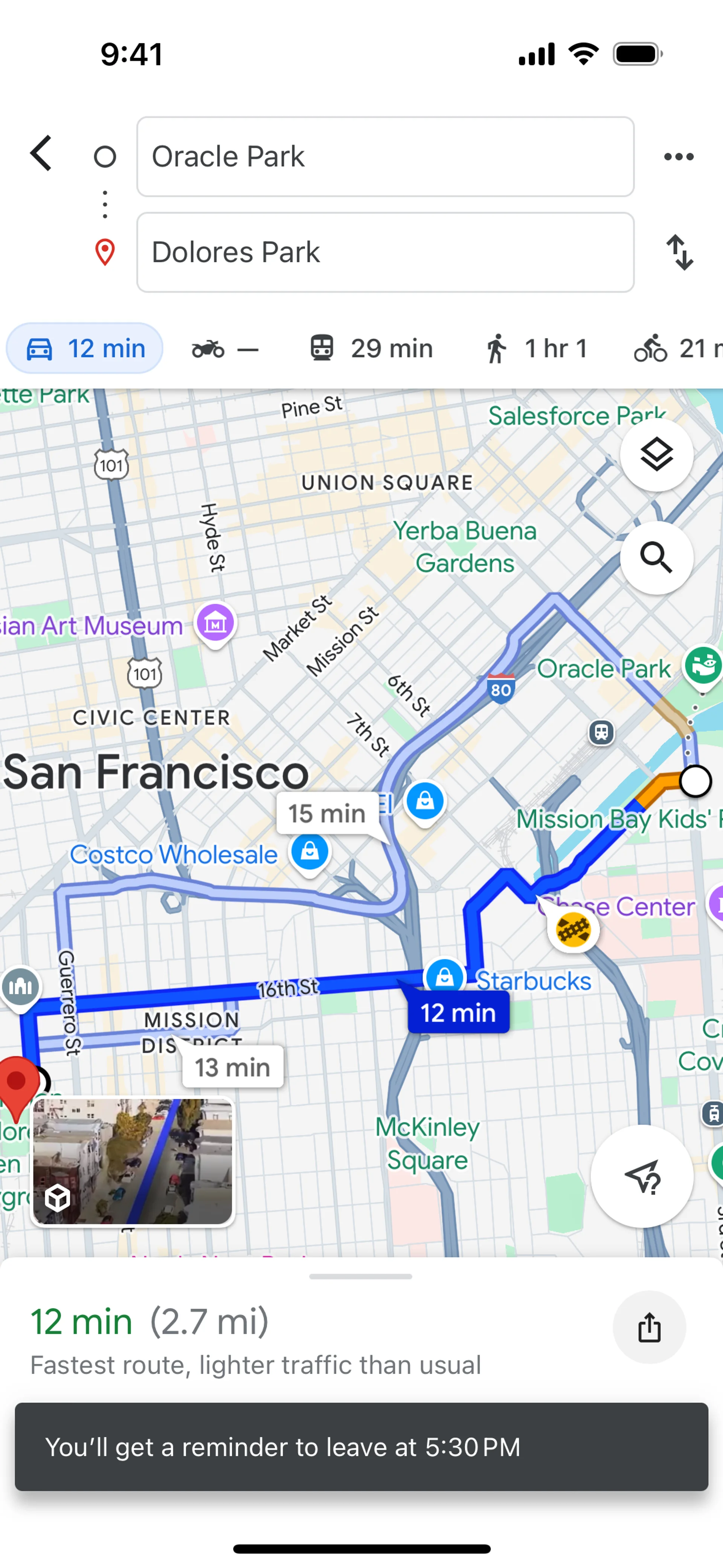
Task: Switch to transit 29 min mode
Action: tap(371, 348)
